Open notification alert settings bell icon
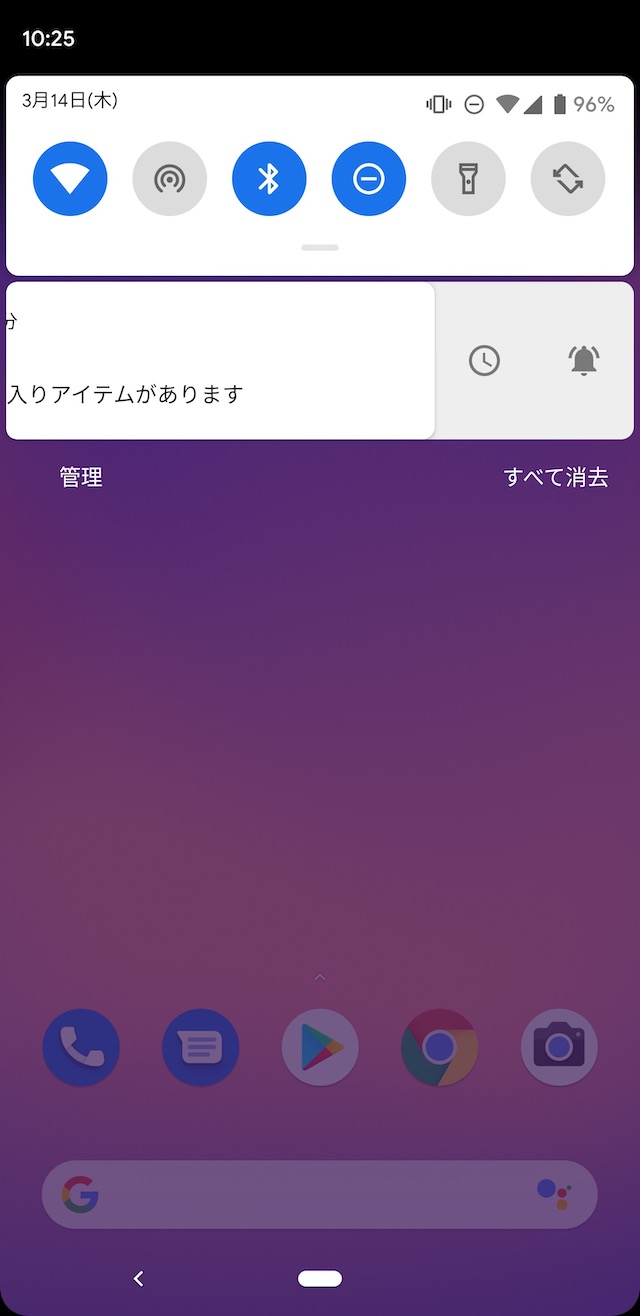Screen dimensions: 640x1316 [584, 361]
